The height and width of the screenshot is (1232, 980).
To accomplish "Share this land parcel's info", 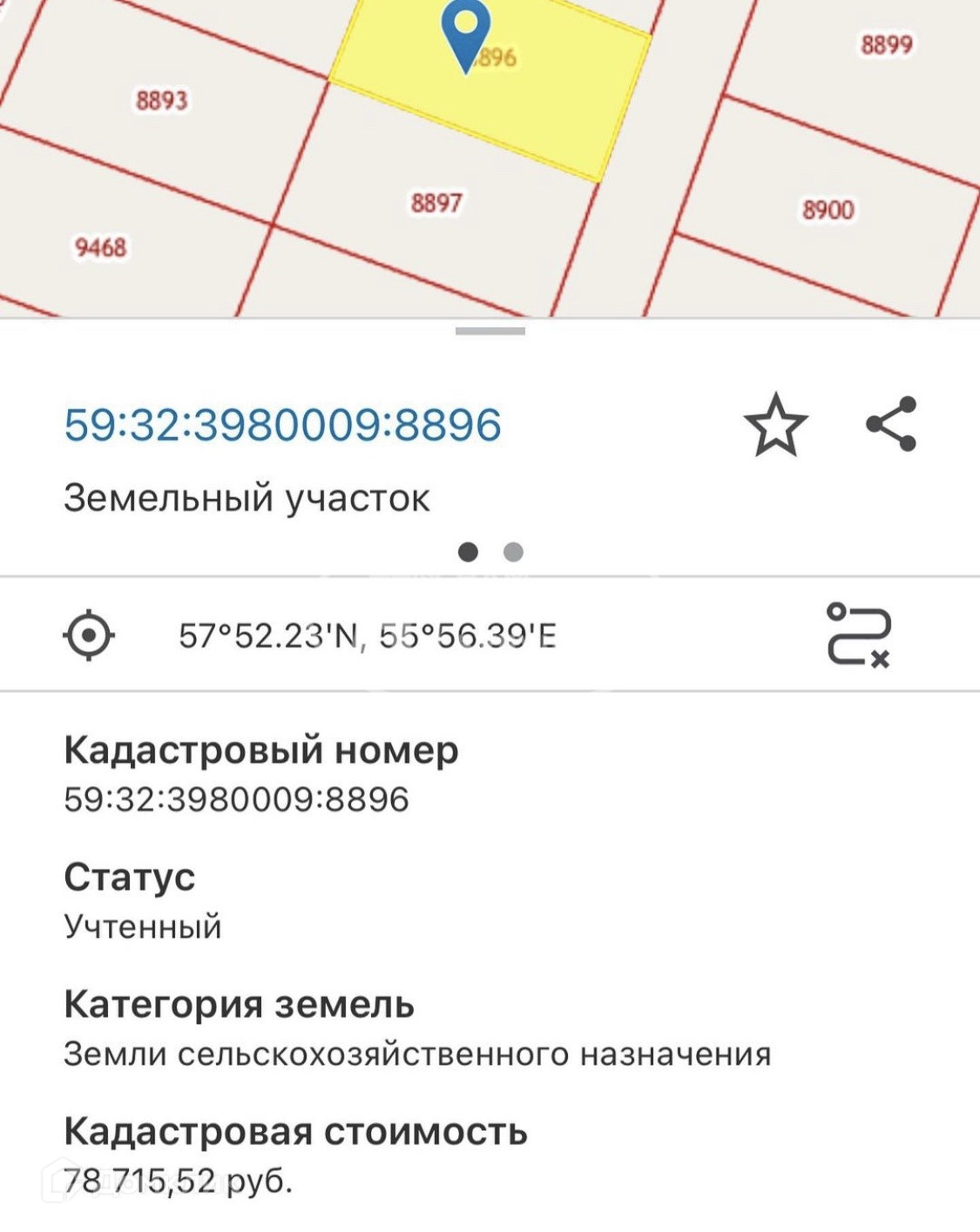I will point(891,424).
